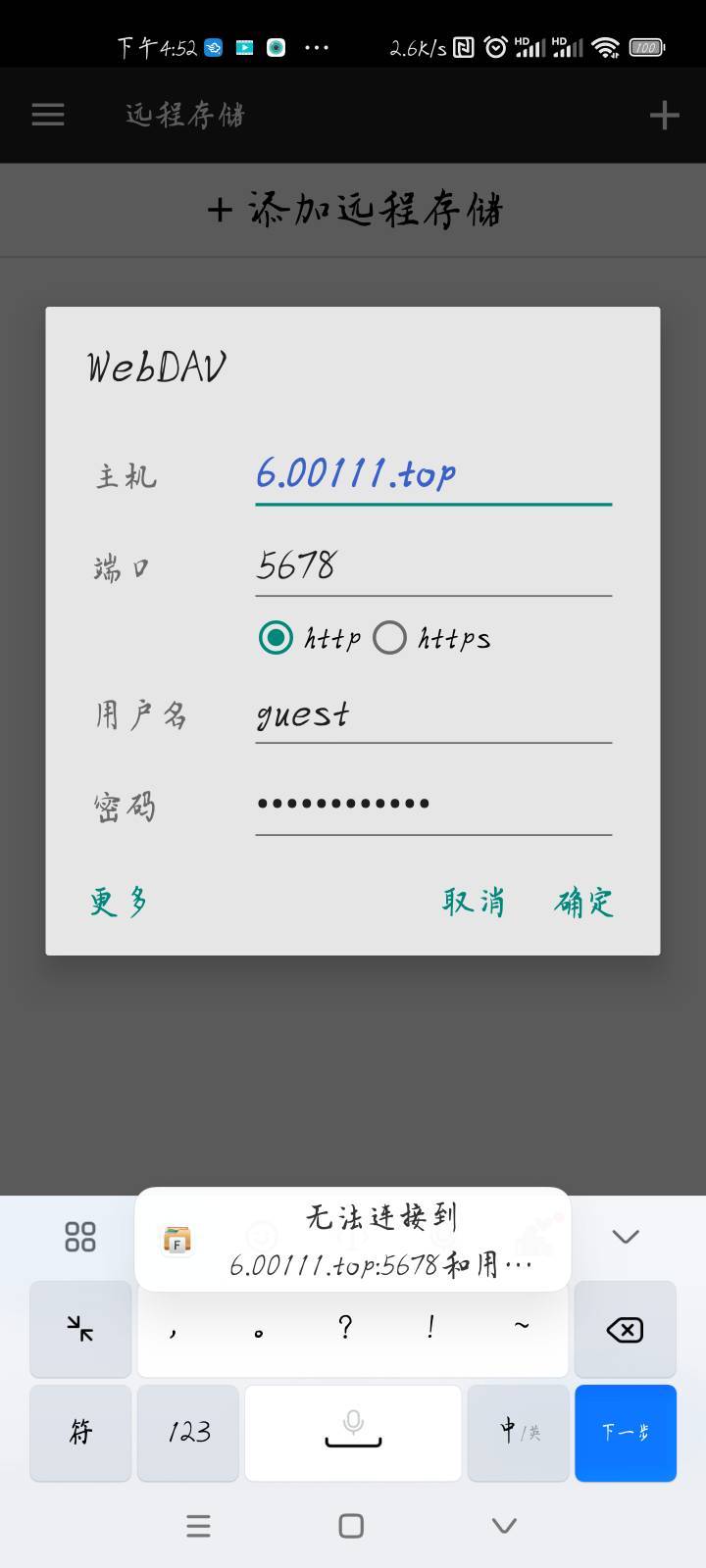Confirm the WebDAV settings with 确定
This screenshot has height=1568, width=706.
click(x=584, y=901)
